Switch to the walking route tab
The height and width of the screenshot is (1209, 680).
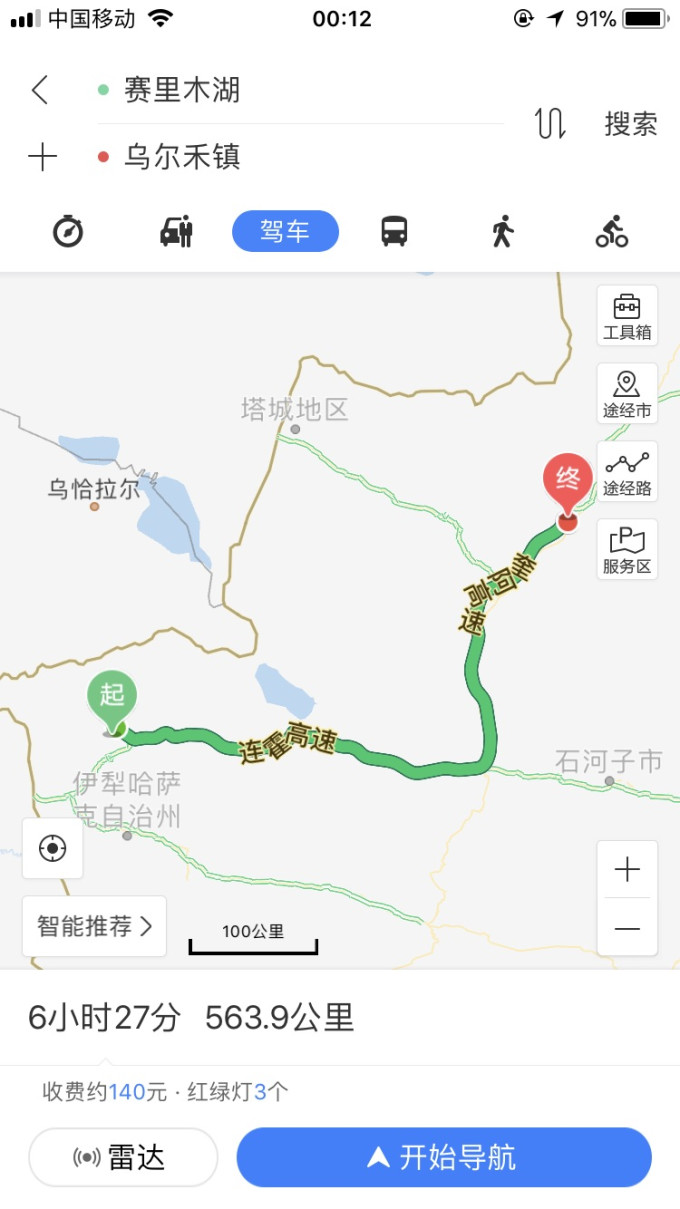(502, 231)
